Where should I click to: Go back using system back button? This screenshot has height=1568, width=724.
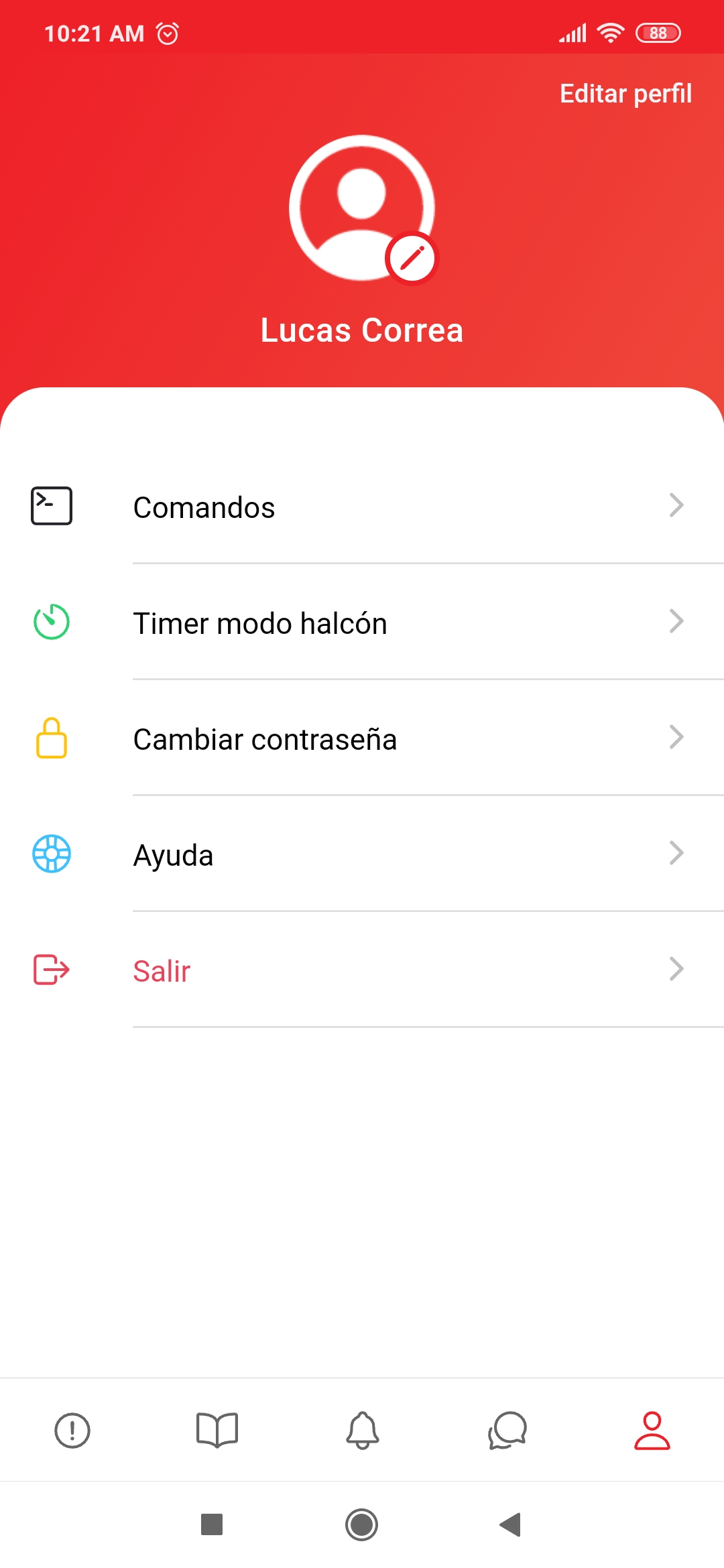[x=511, y=1524]
